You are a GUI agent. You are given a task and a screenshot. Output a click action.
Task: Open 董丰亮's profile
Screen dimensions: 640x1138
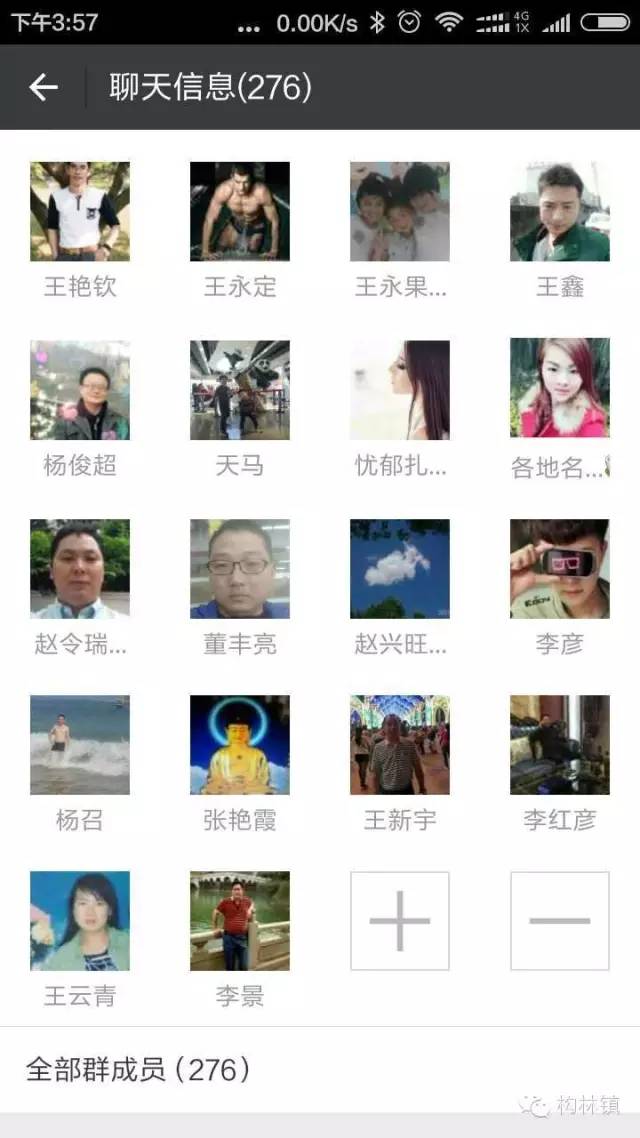point(240,568)
